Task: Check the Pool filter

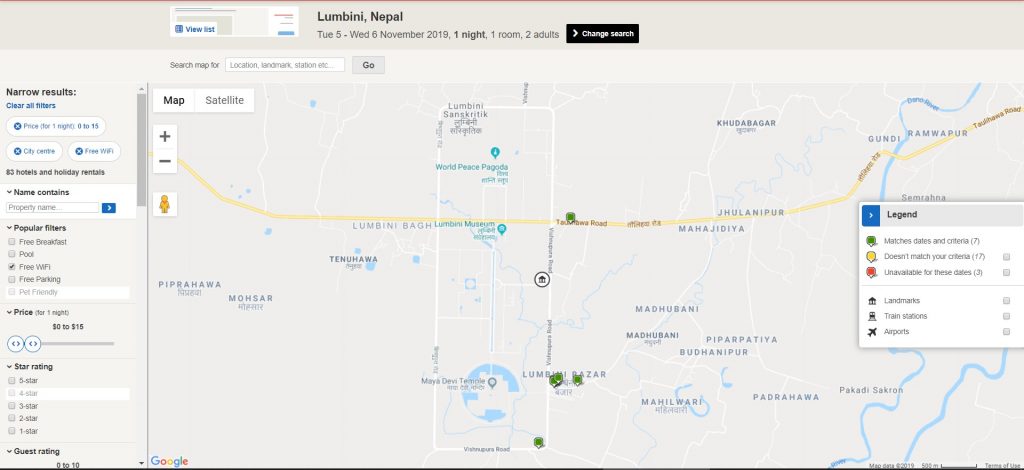Action: click(12, 255)
